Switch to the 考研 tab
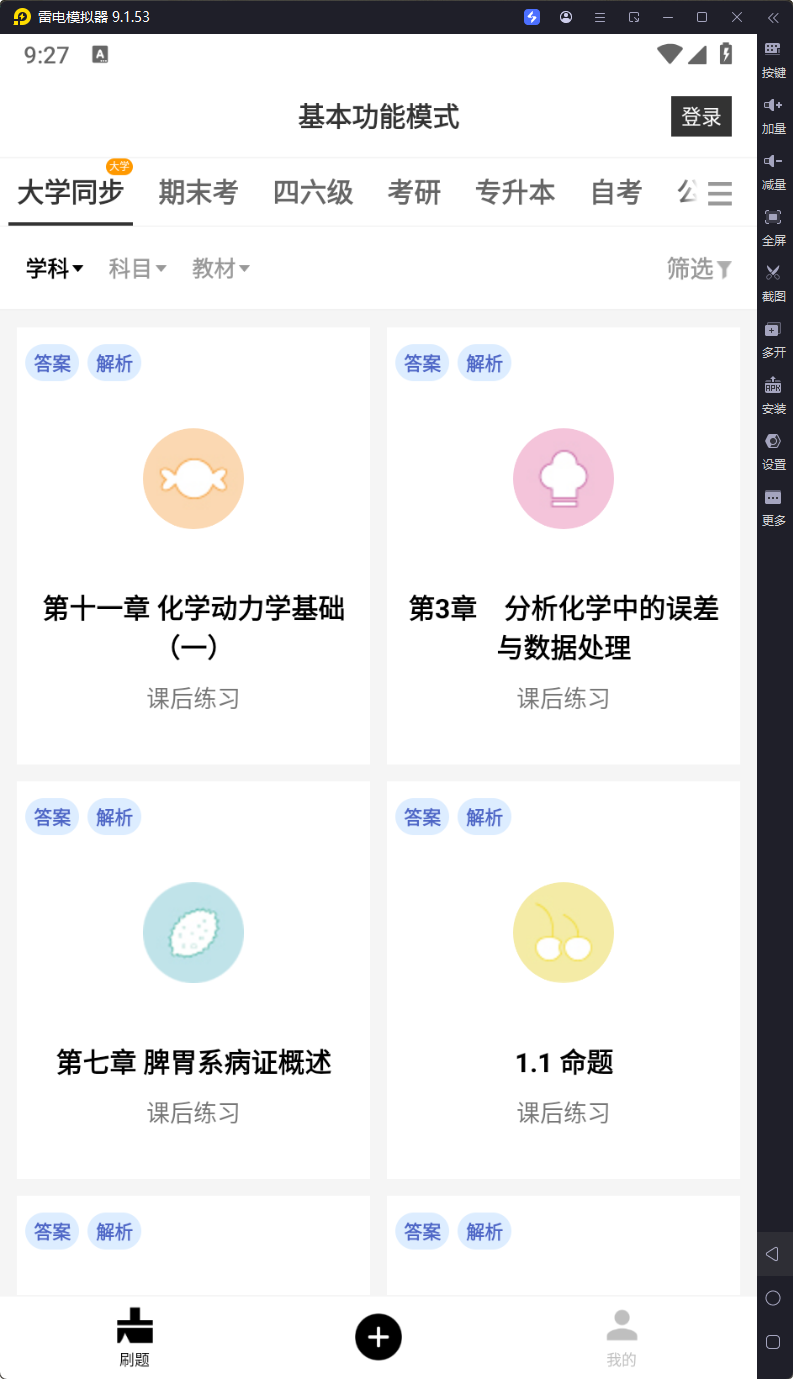Image resolution: width=793 pixels, height=1379 pixels. point(415,192)
